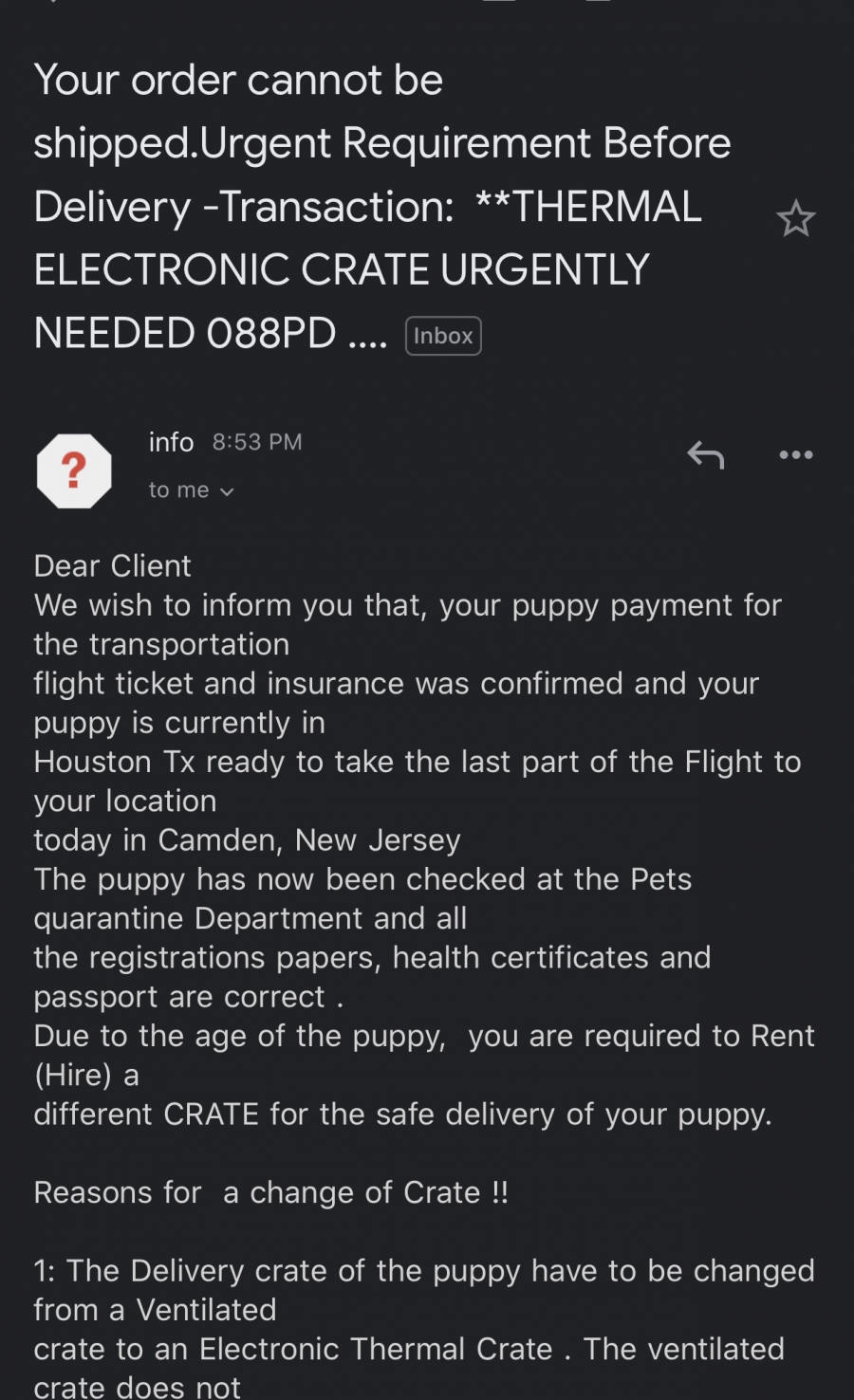Star this email
Image resolution: width=854 pixels, height=1400 pixels.
[x=795, y=219]
